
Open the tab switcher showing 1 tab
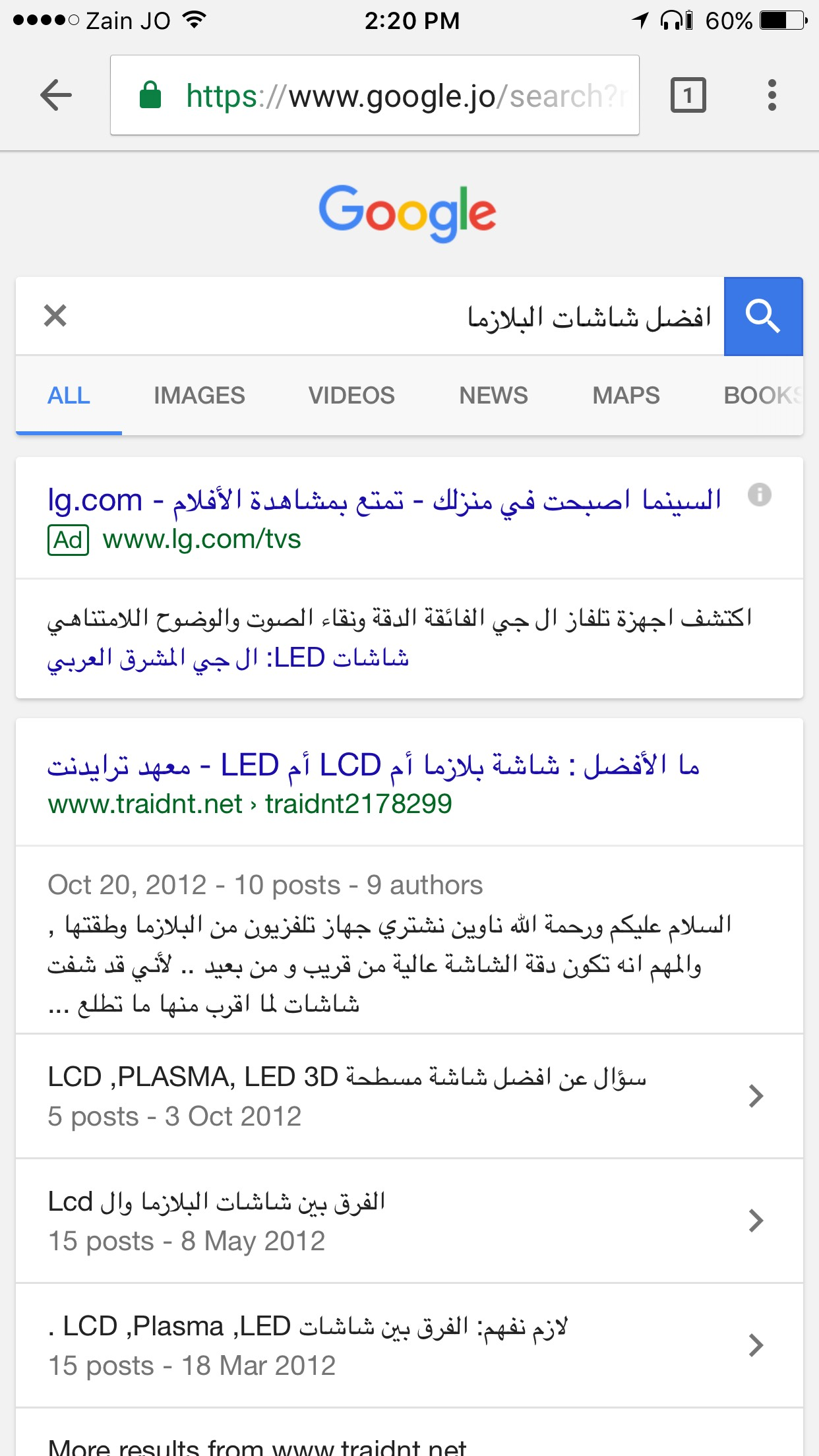[688, 96]
